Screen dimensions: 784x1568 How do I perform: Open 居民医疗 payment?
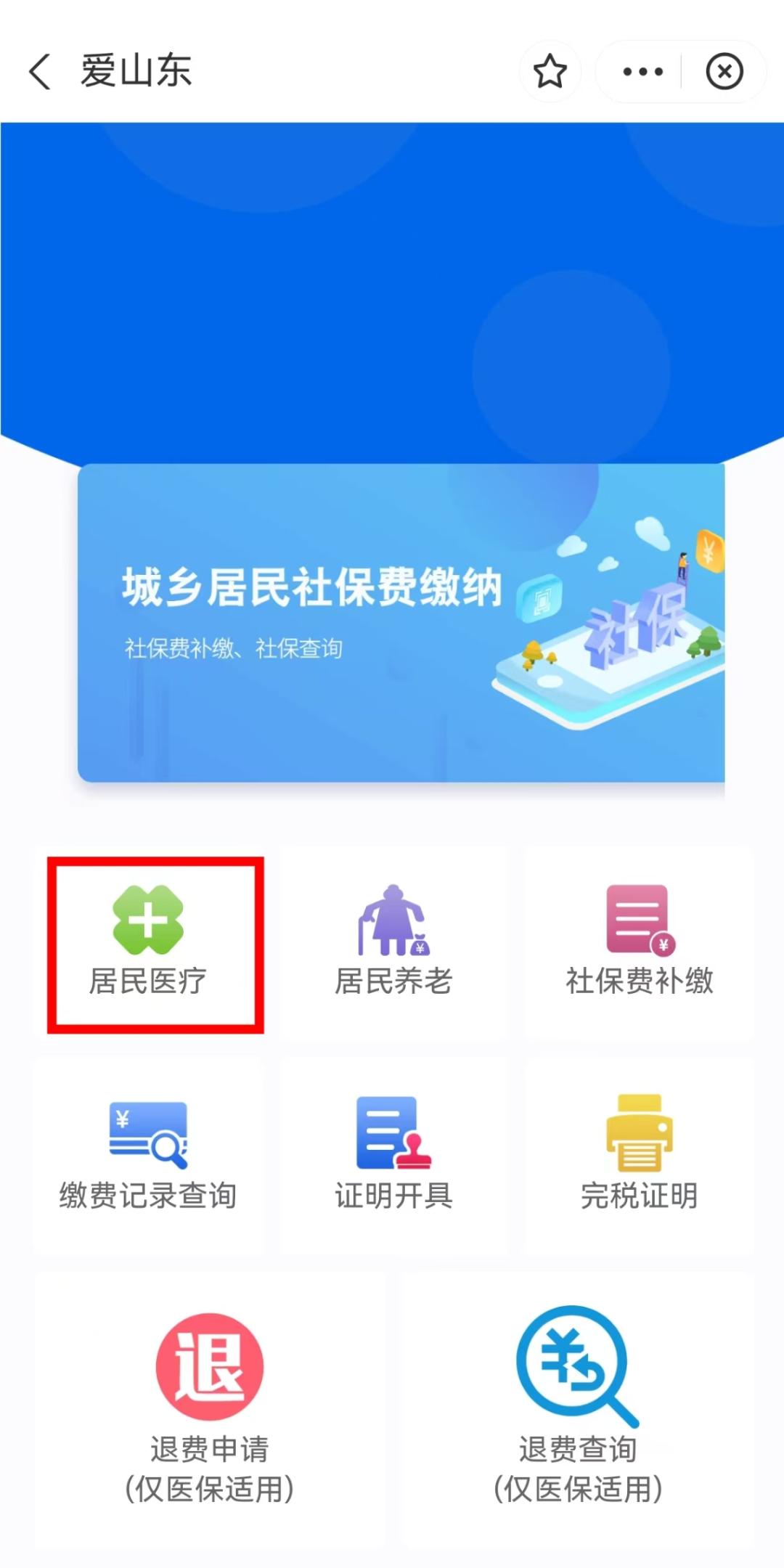coord(149,943)
